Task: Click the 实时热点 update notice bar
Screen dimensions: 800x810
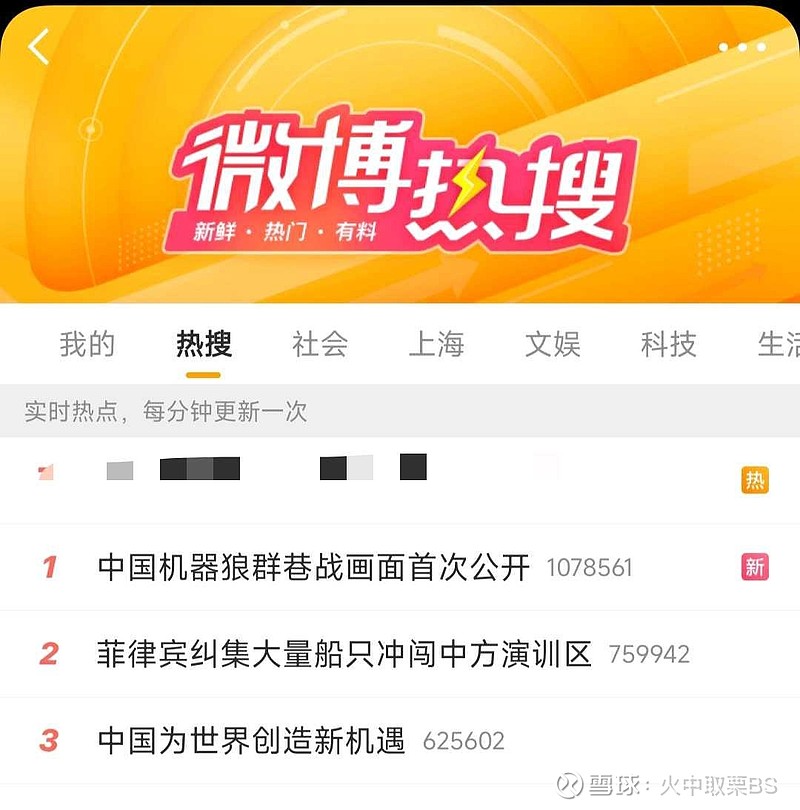Action: pos(165,411)
